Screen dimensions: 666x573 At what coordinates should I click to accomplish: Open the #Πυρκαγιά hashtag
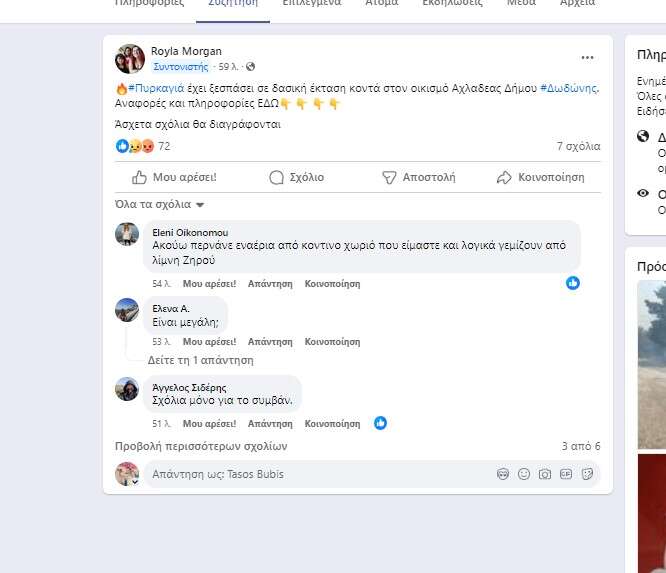pyautogui.click(x=156, y=88)
